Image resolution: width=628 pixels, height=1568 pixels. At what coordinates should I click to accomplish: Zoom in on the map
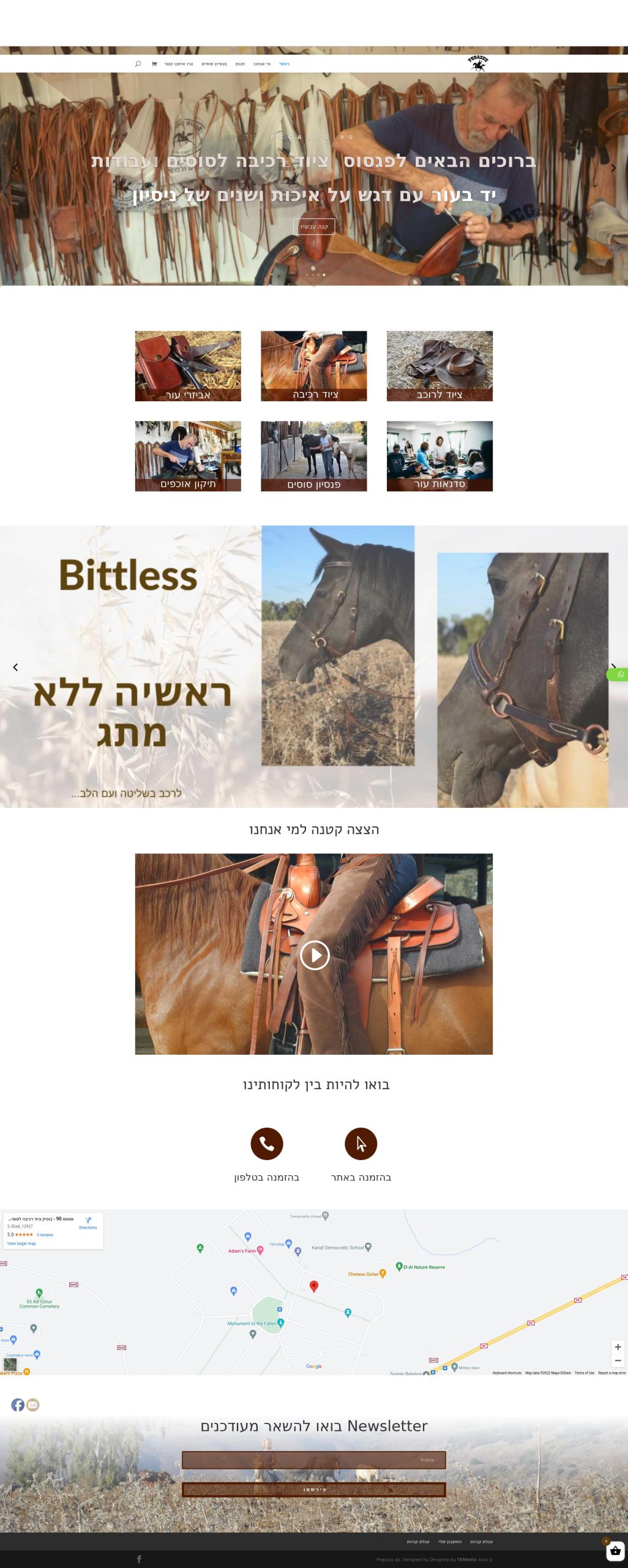[618, 1347]
